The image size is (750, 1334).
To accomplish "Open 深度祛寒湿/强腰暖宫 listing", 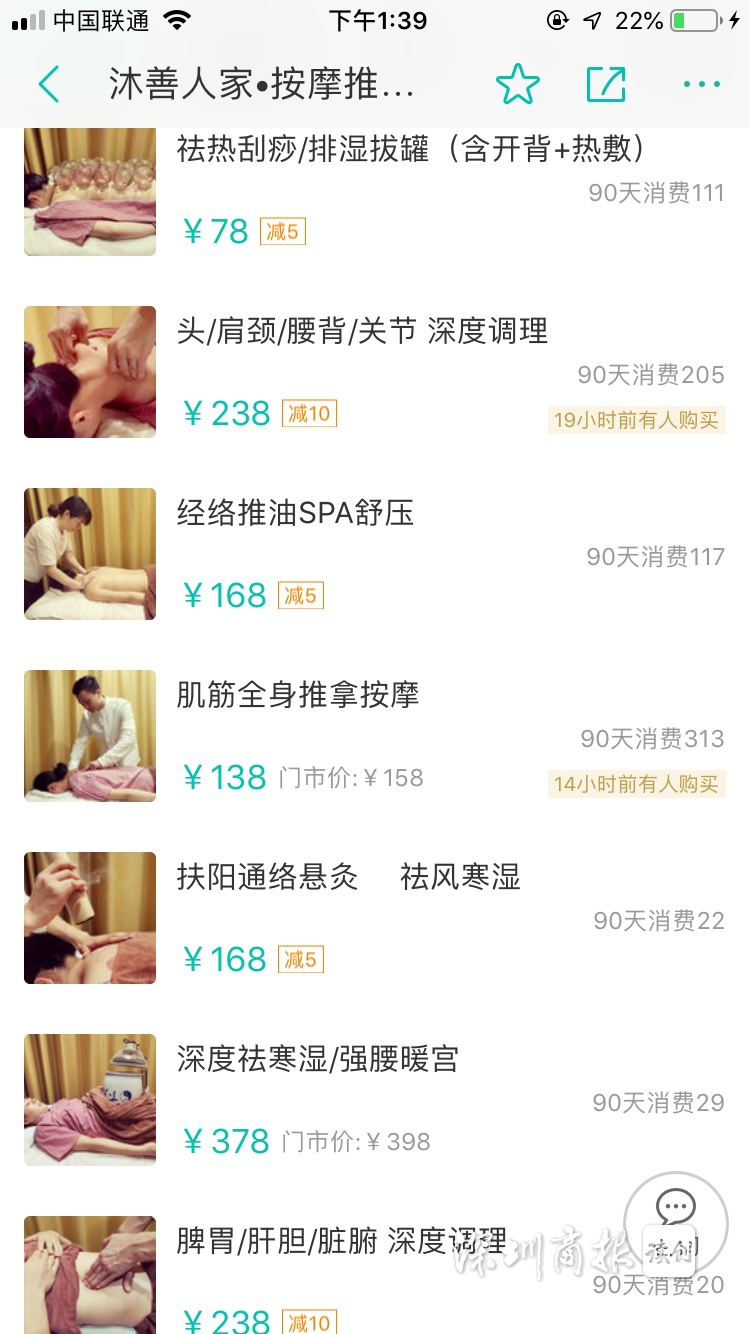I will tap(318, 1059).
